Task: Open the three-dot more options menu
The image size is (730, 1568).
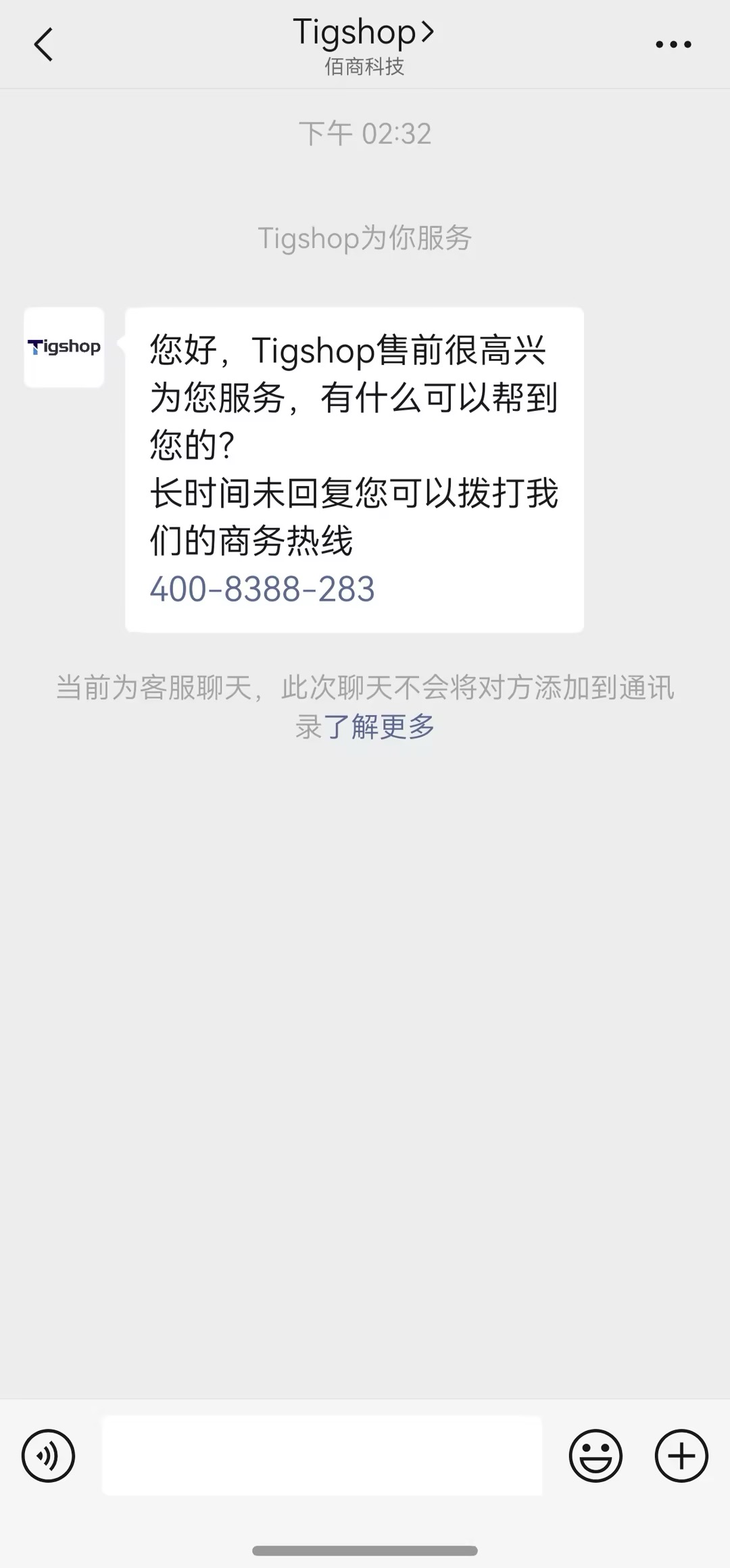Action: pos(673,45)
